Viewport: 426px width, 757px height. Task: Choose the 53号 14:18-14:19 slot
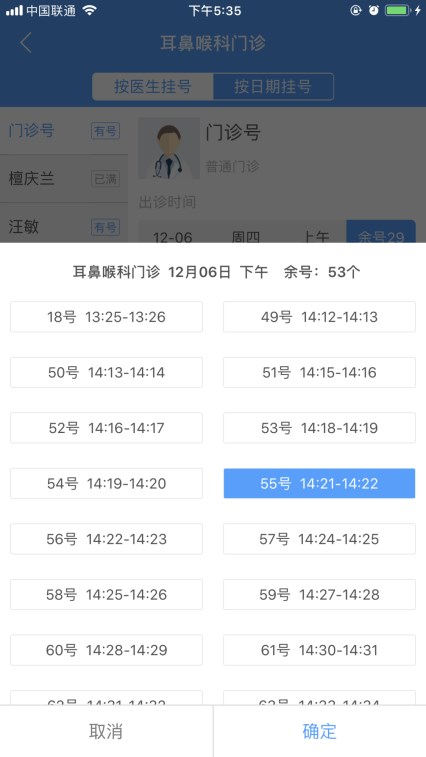point(319,428)
